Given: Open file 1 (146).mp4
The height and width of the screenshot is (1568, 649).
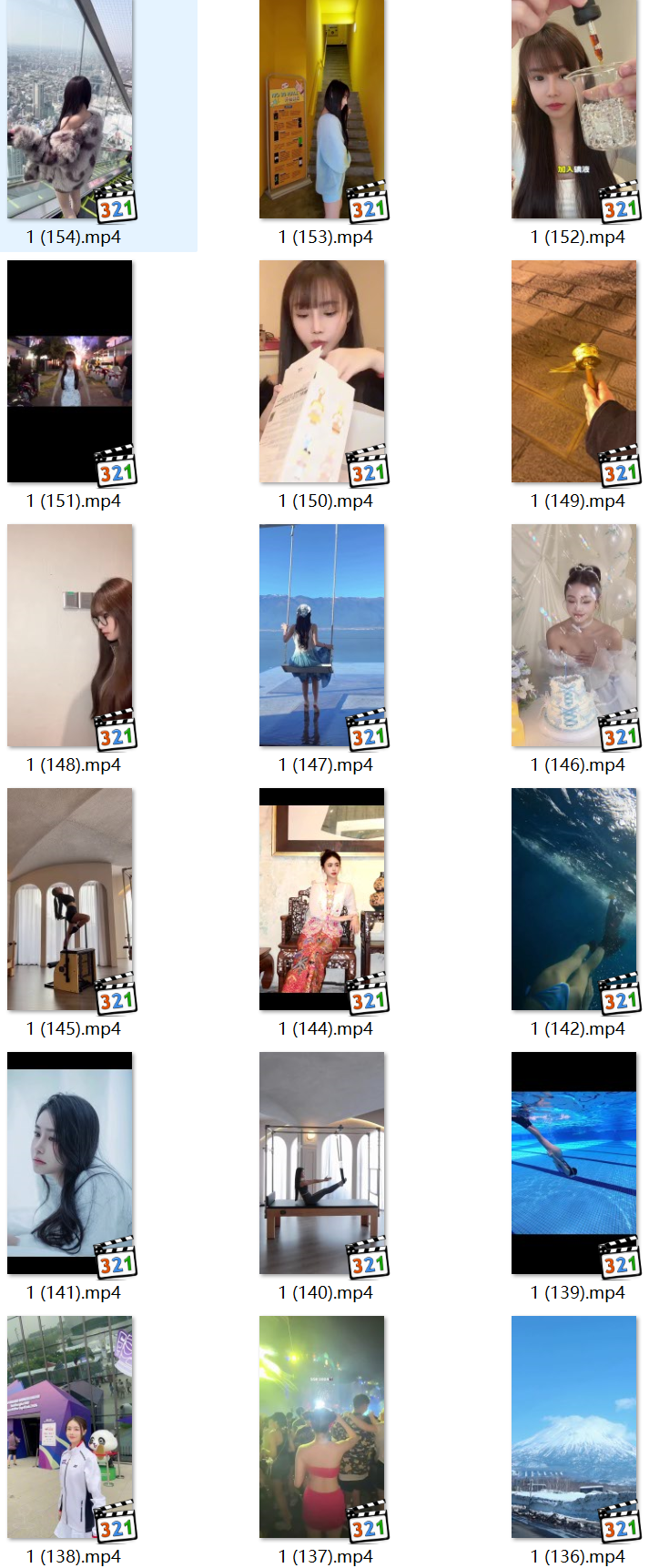Looking at the screenshot, I should point(573,635).
